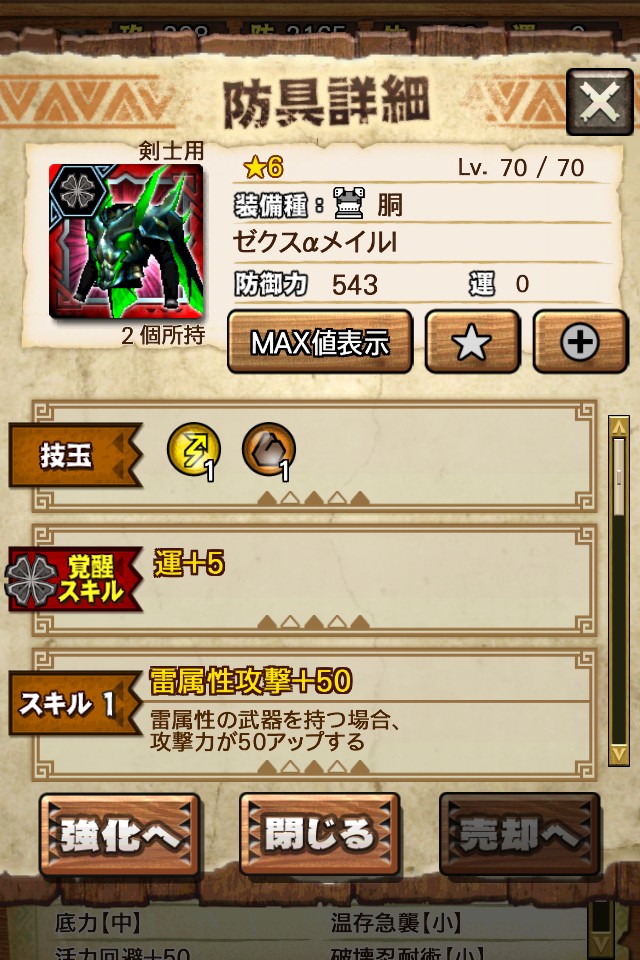The height and width of the screenshot is (960, 640).
Task: Close the armor details dialog with X
Action: [599, 103]
